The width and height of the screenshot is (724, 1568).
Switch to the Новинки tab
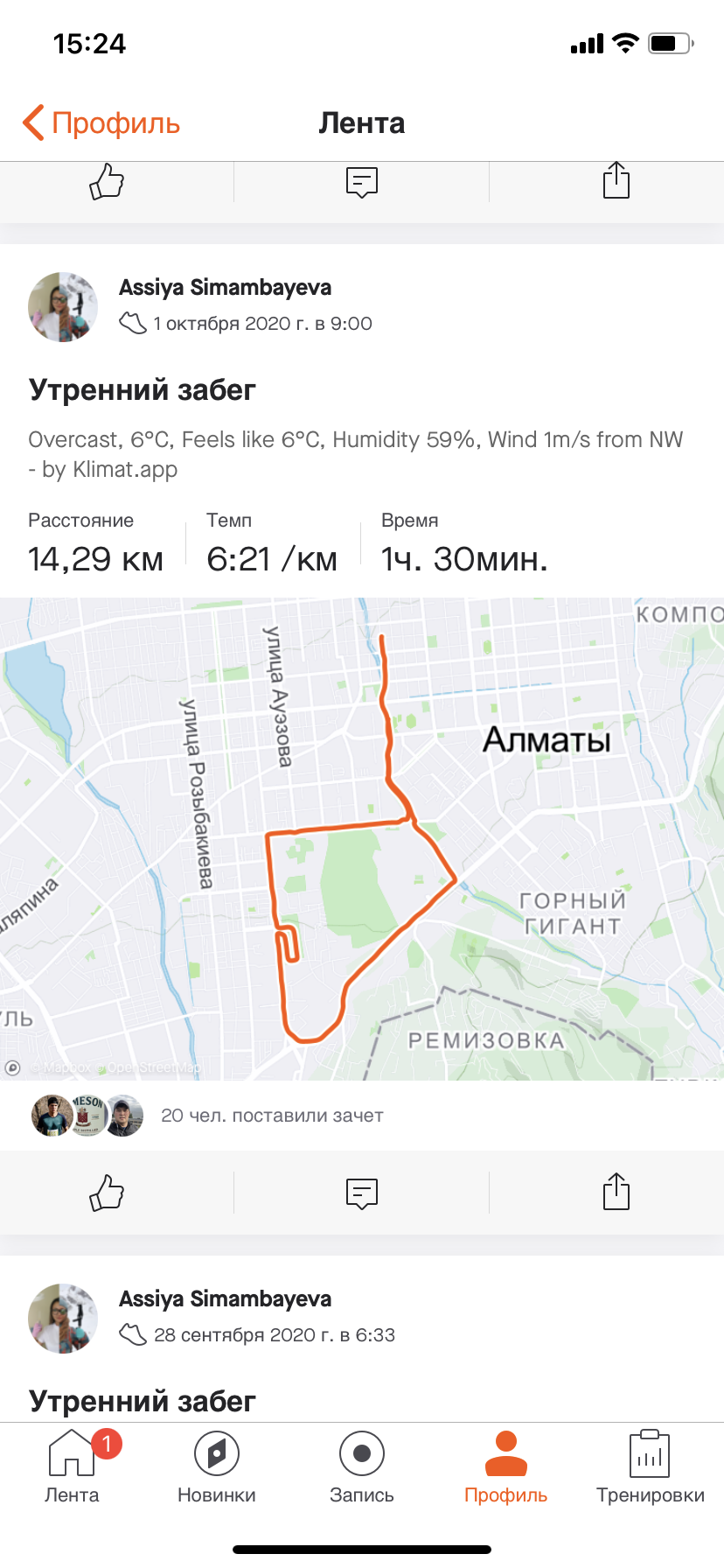tap(217, 1466)
